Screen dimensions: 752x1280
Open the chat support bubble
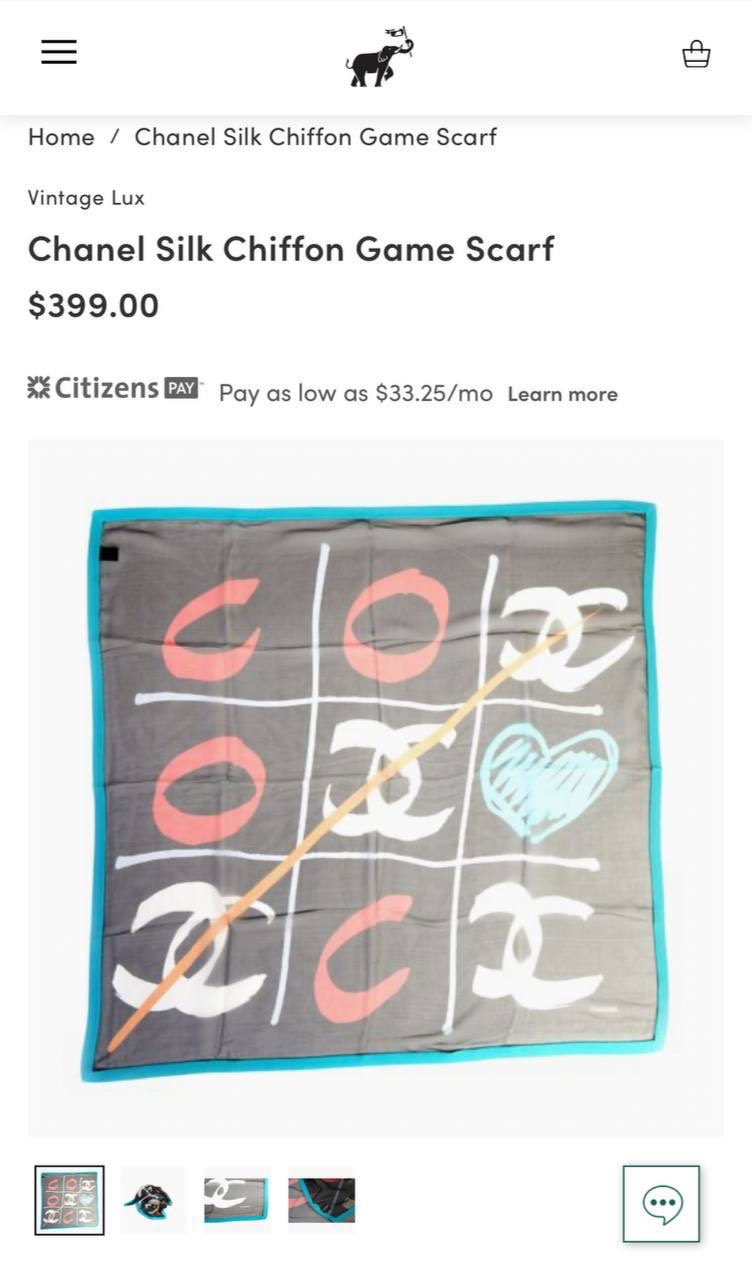tap(661, 1203)
